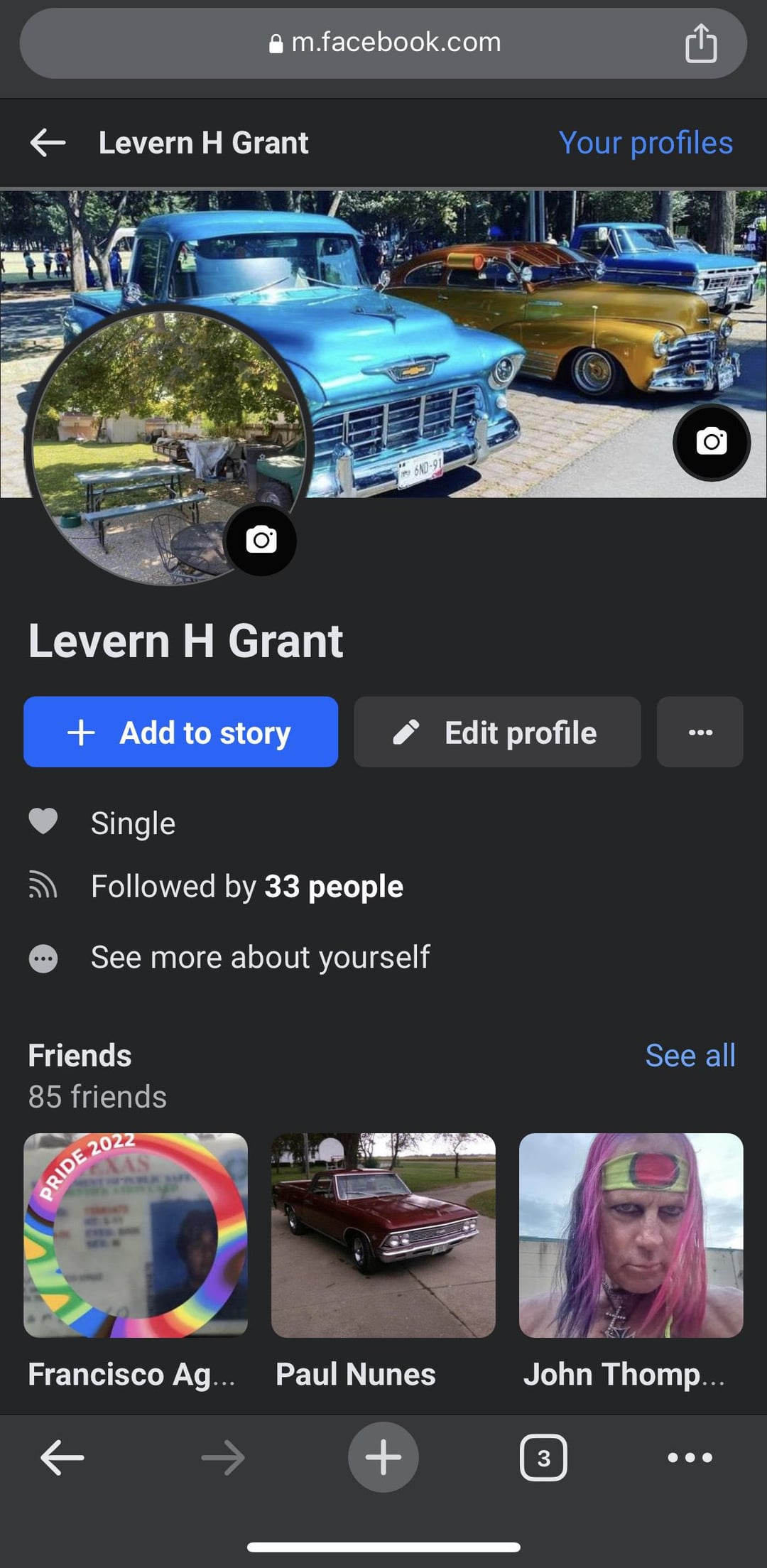
Task: Tap the share icon in the address bar
Action: pyautogui.click(x=701, y=43)
